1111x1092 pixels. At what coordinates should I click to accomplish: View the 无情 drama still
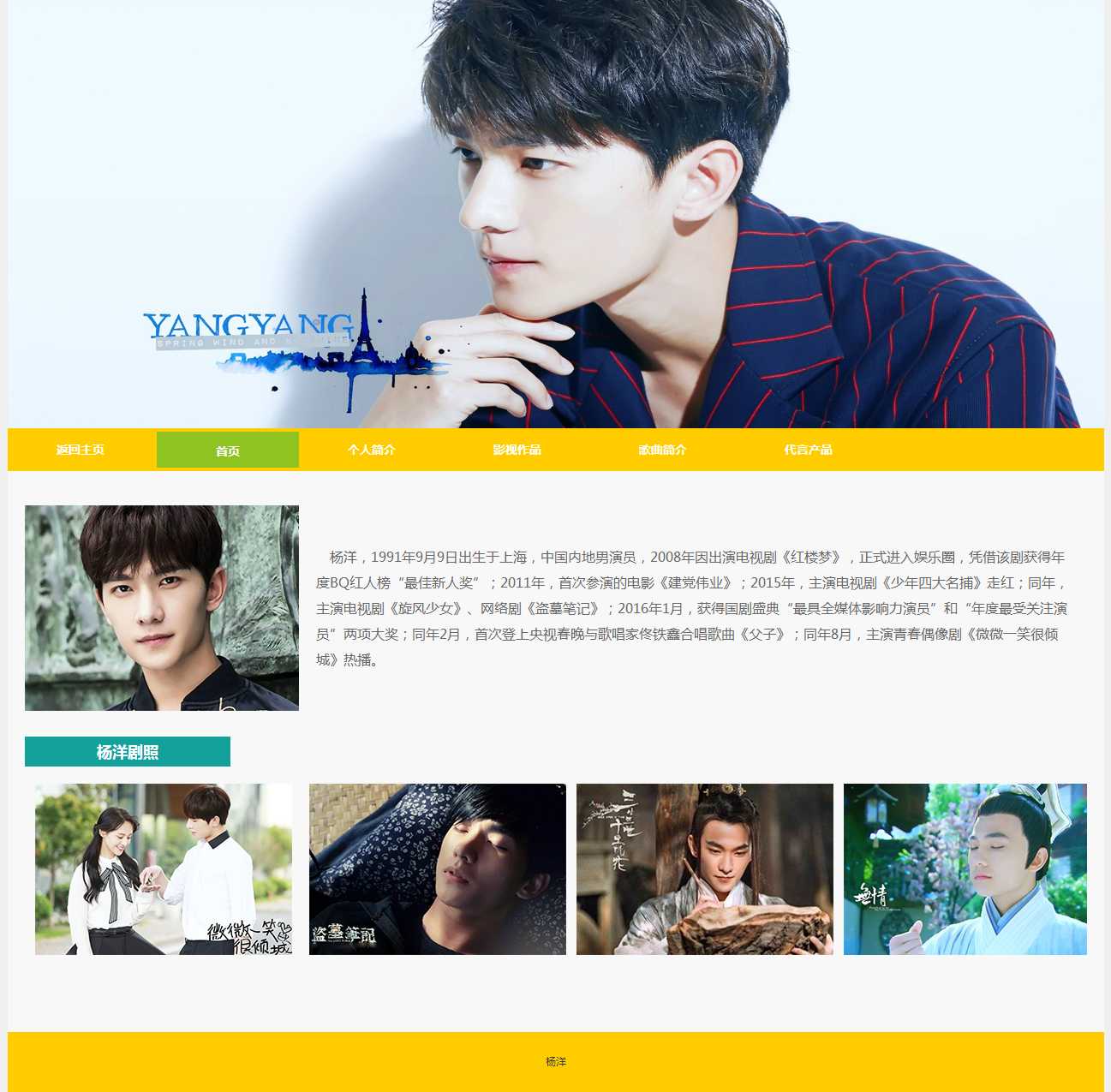965,868
